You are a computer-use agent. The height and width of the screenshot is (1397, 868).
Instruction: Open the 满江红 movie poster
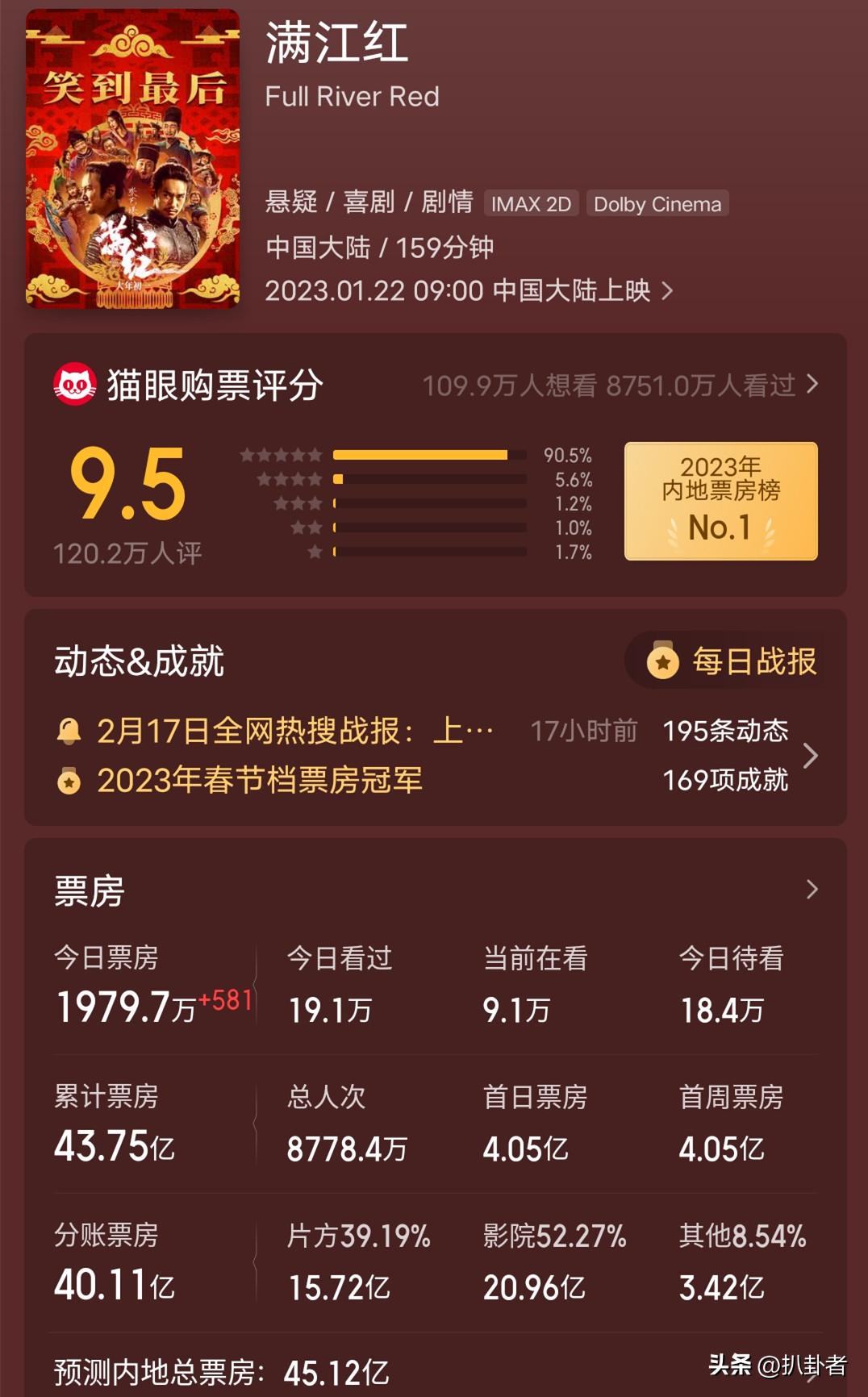[133, 156]
